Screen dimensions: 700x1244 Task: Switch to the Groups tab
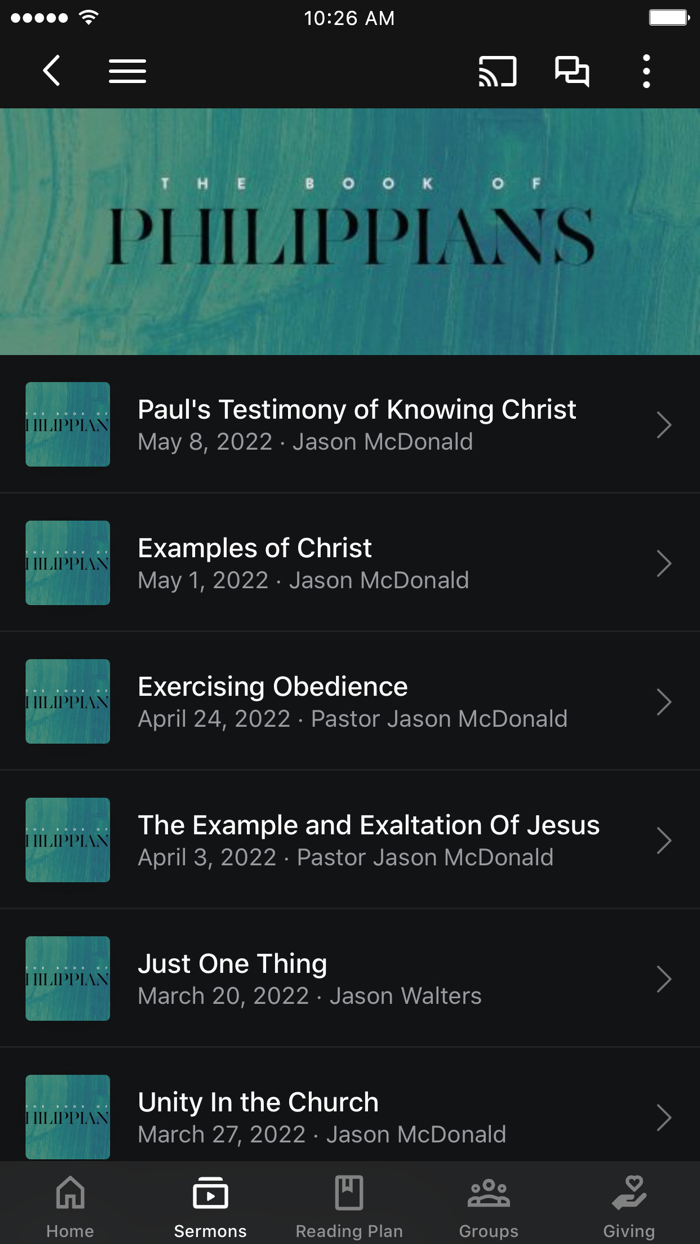489,1205
